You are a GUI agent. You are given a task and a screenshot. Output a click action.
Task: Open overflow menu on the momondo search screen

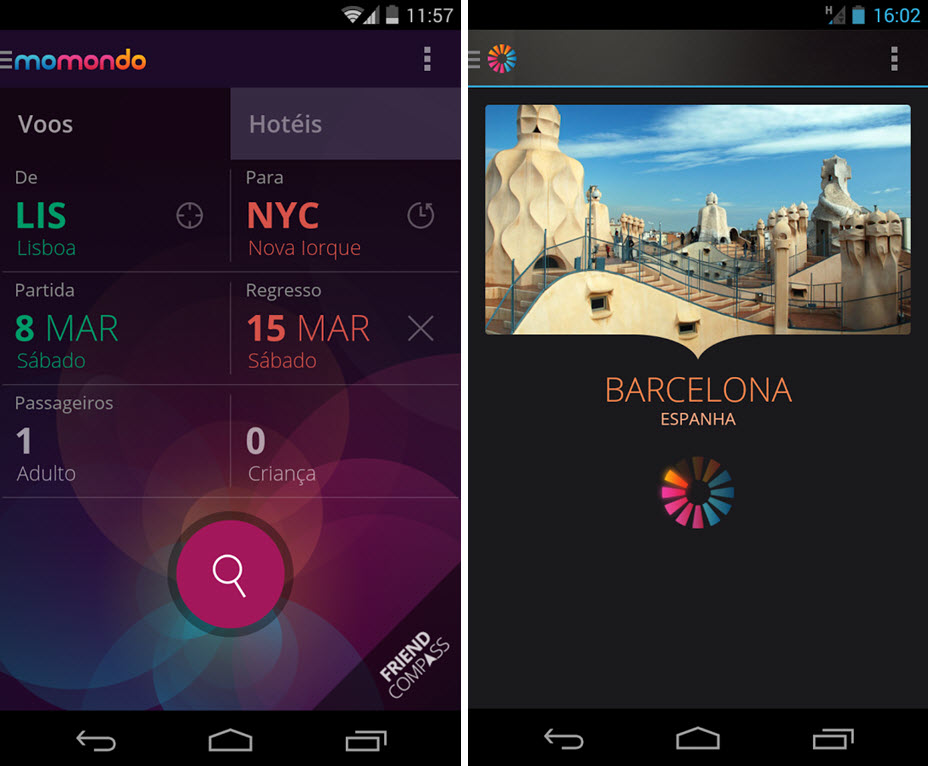tap(427, 59)
